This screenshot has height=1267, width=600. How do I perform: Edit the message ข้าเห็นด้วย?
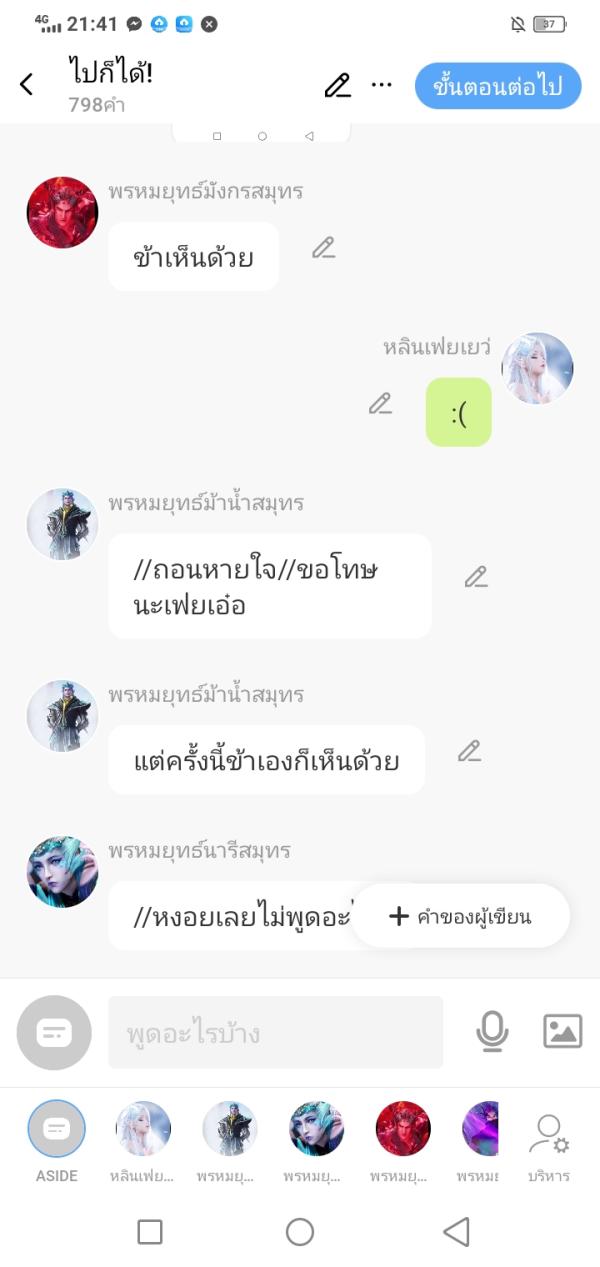(323, 248)
